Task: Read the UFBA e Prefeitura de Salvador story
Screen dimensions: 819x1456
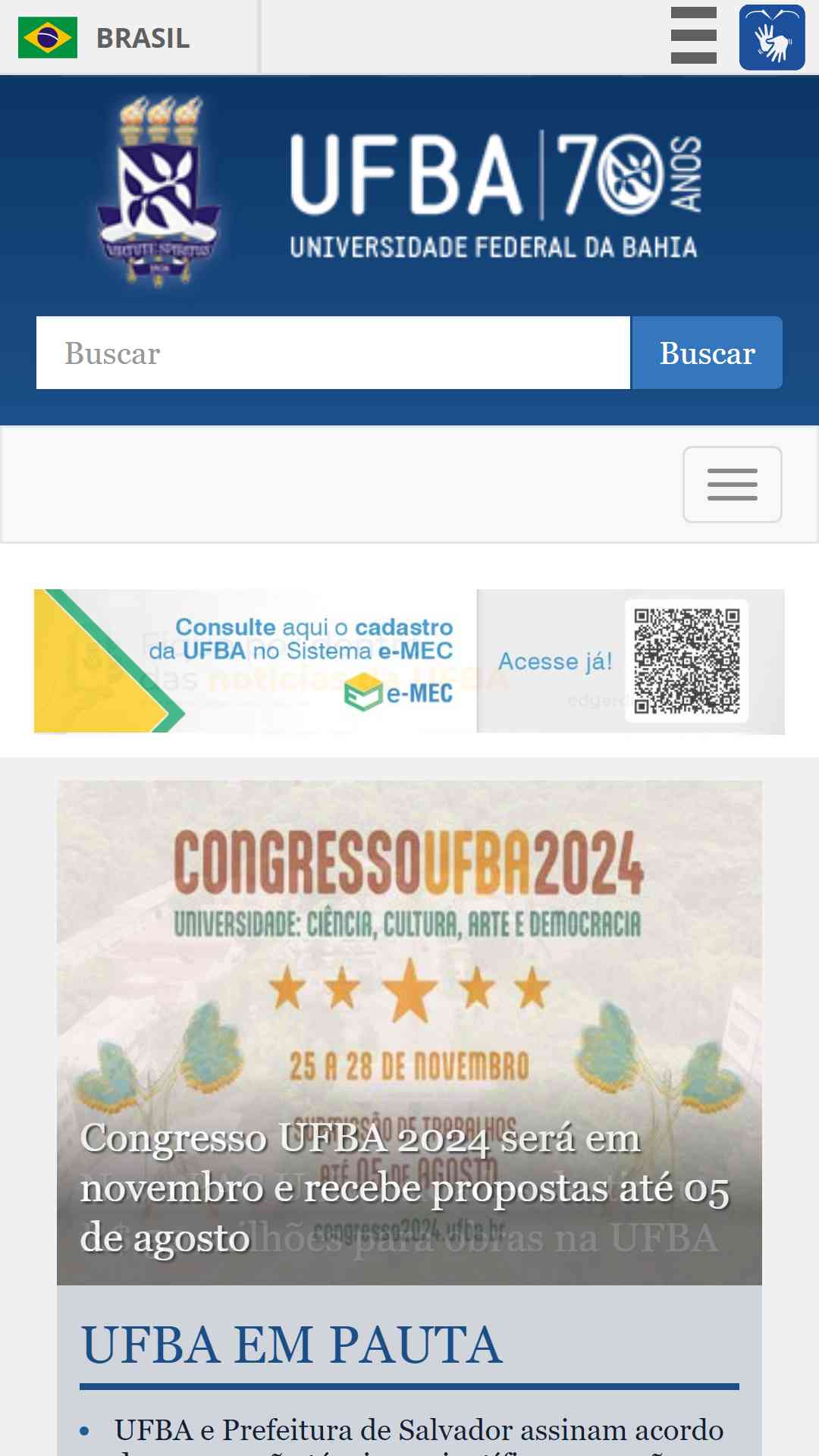Action: pos(419,1431)
